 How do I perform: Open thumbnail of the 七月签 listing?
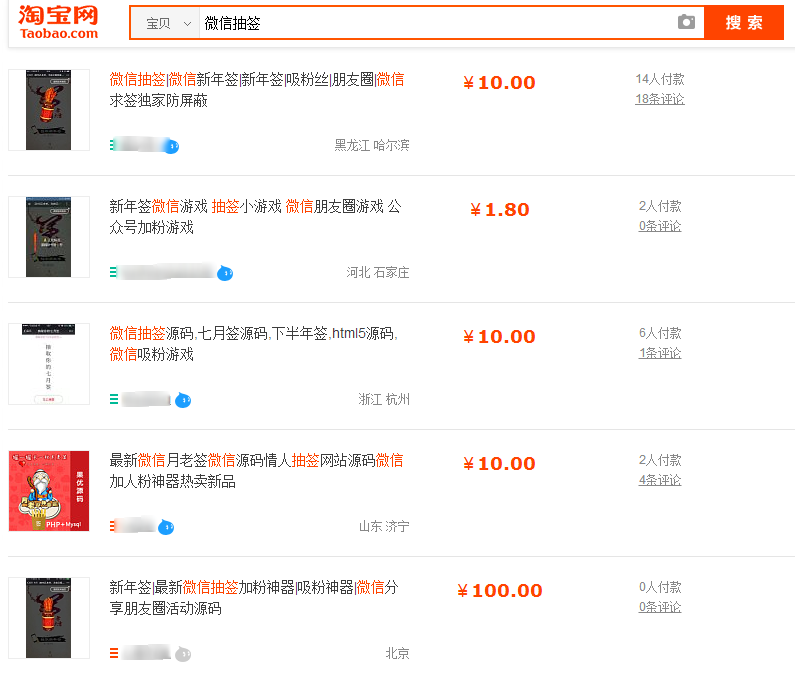[49, 364]
